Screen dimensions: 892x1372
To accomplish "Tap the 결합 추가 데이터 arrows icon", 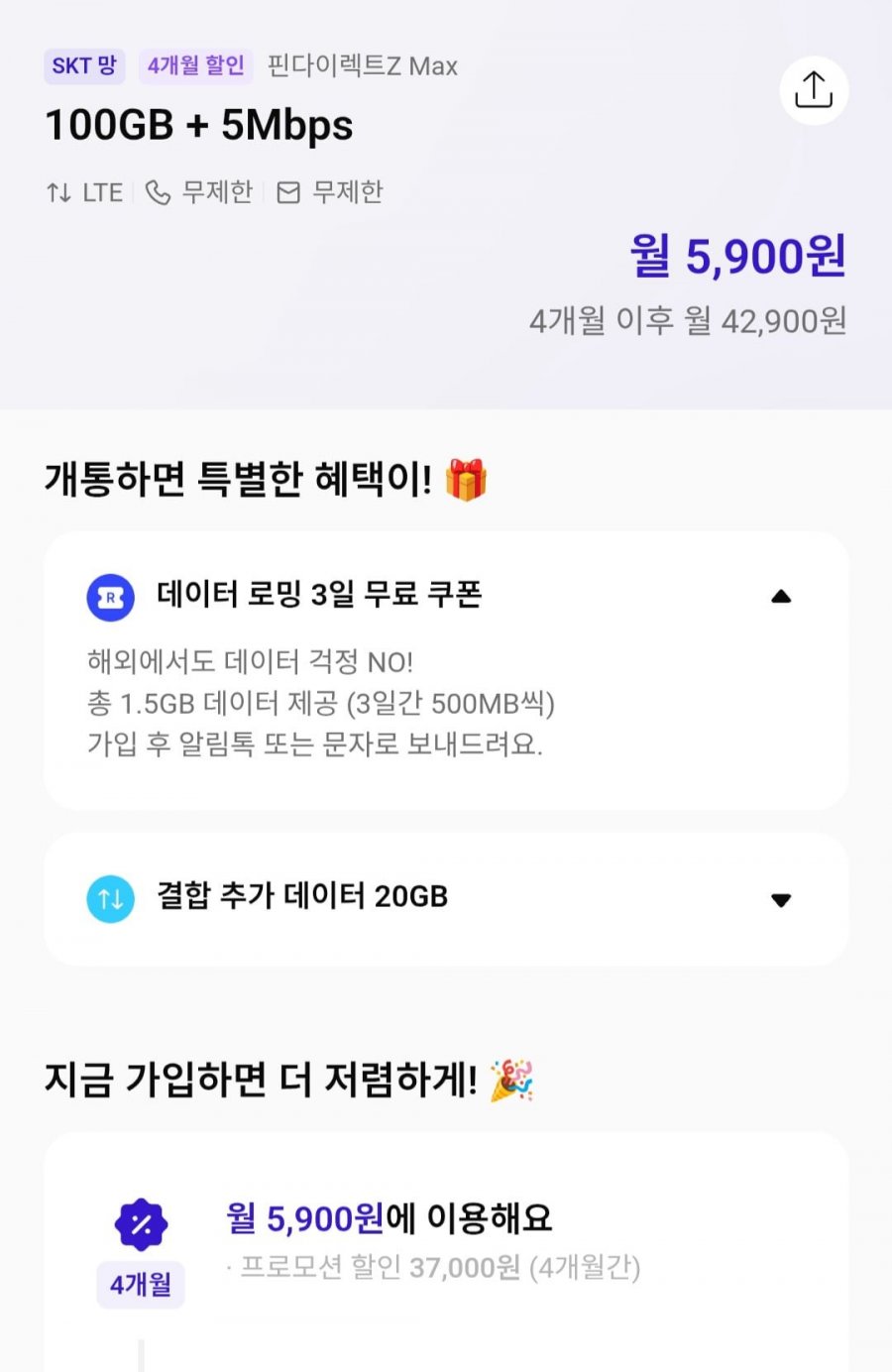I will coord(110,898).
